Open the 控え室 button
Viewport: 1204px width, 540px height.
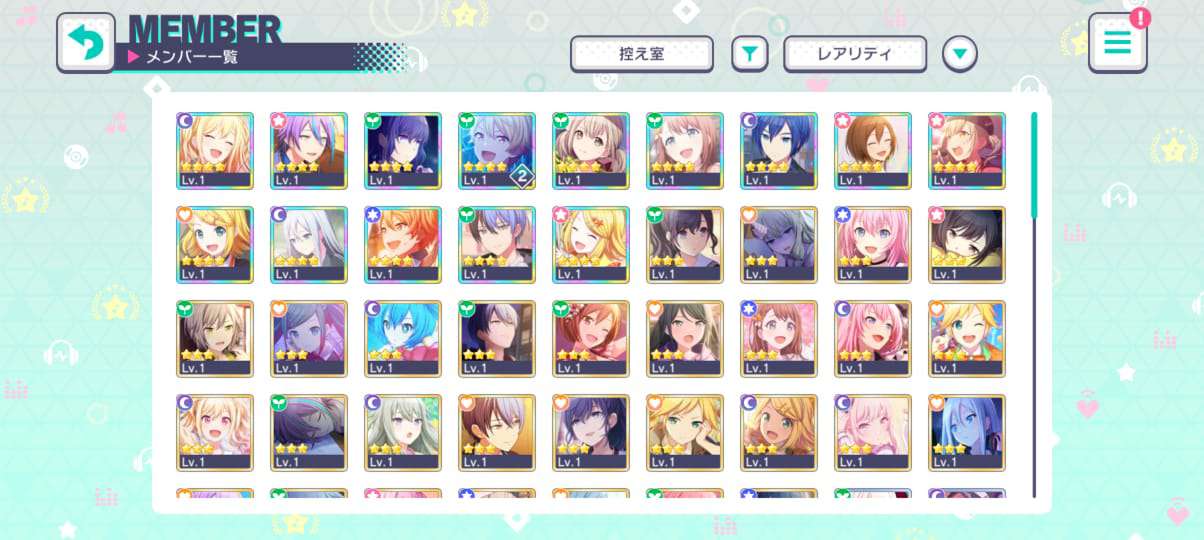coord(641,54)
